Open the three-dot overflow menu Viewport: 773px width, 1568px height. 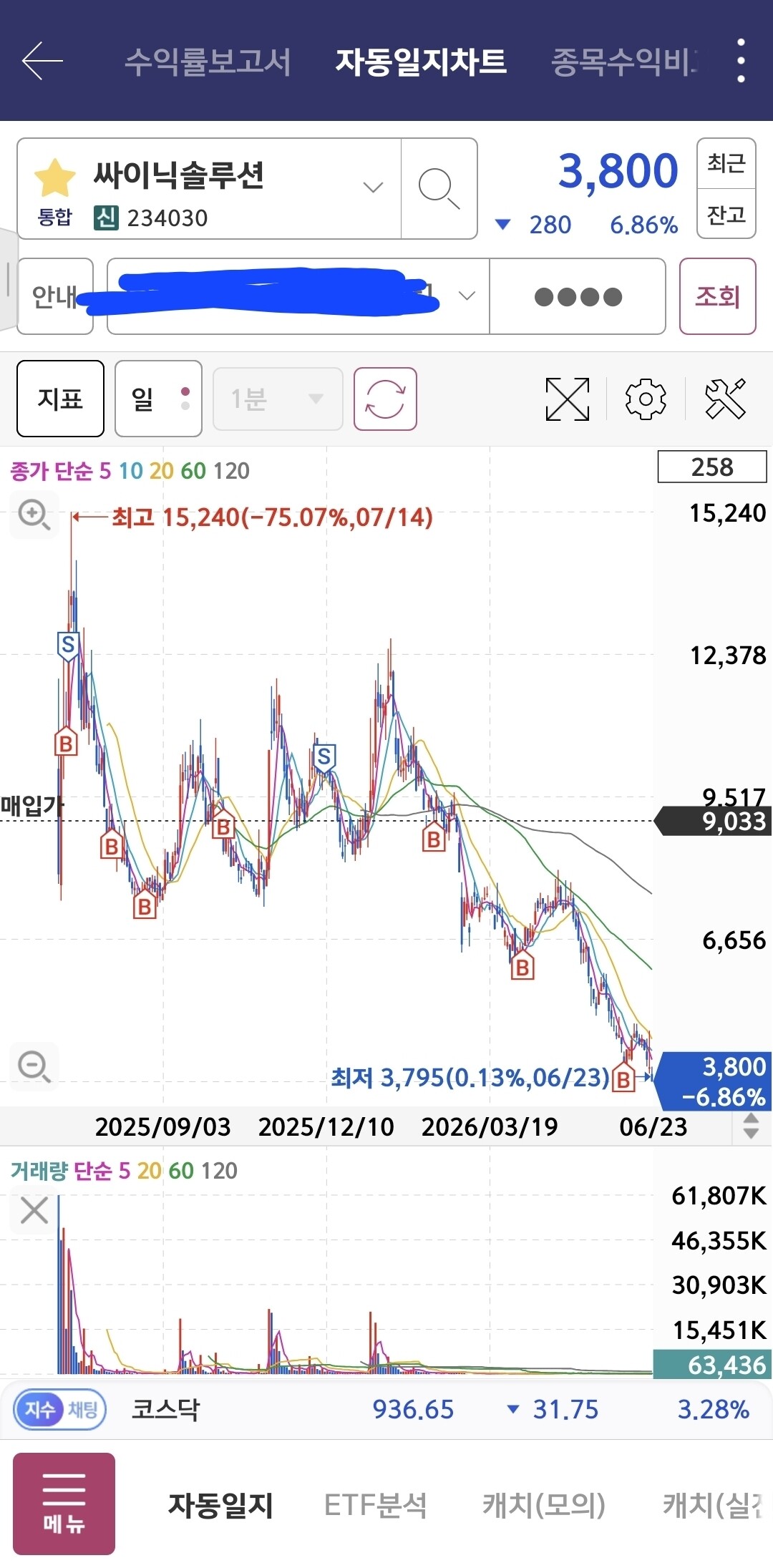[x=741, y=61]
